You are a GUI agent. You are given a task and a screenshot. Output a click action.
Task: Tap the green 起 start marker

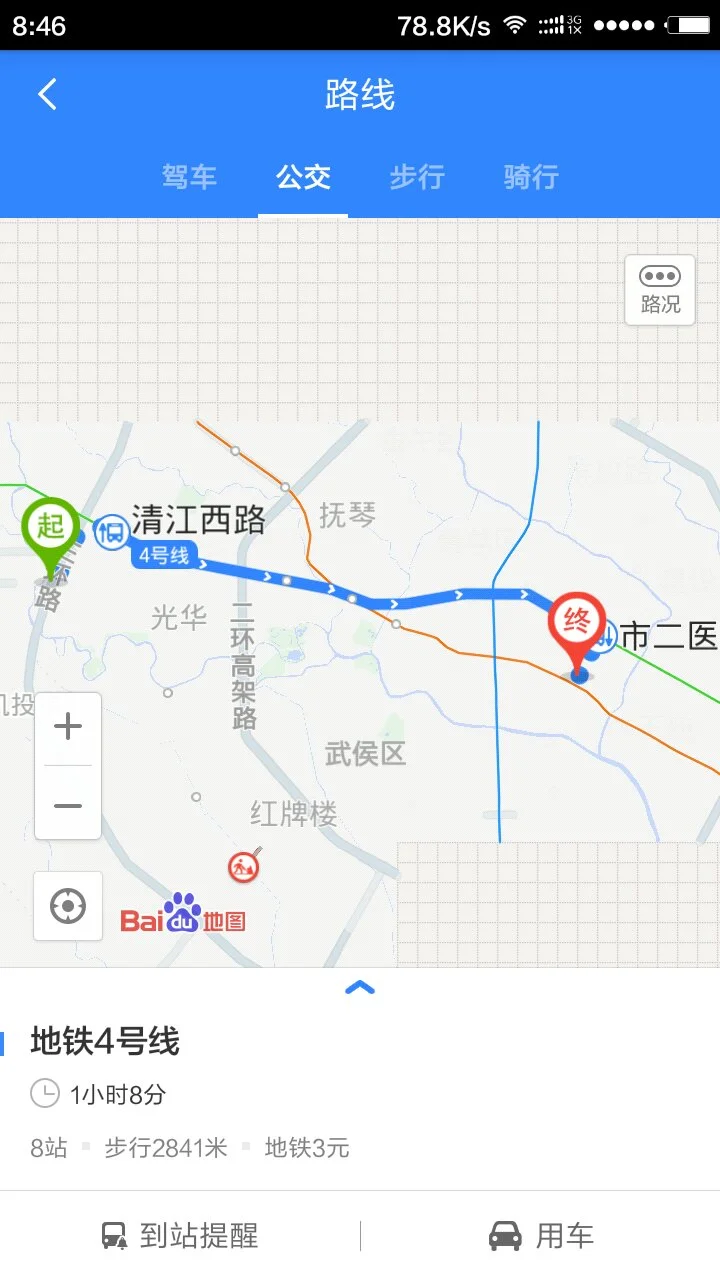pos(52,528)
